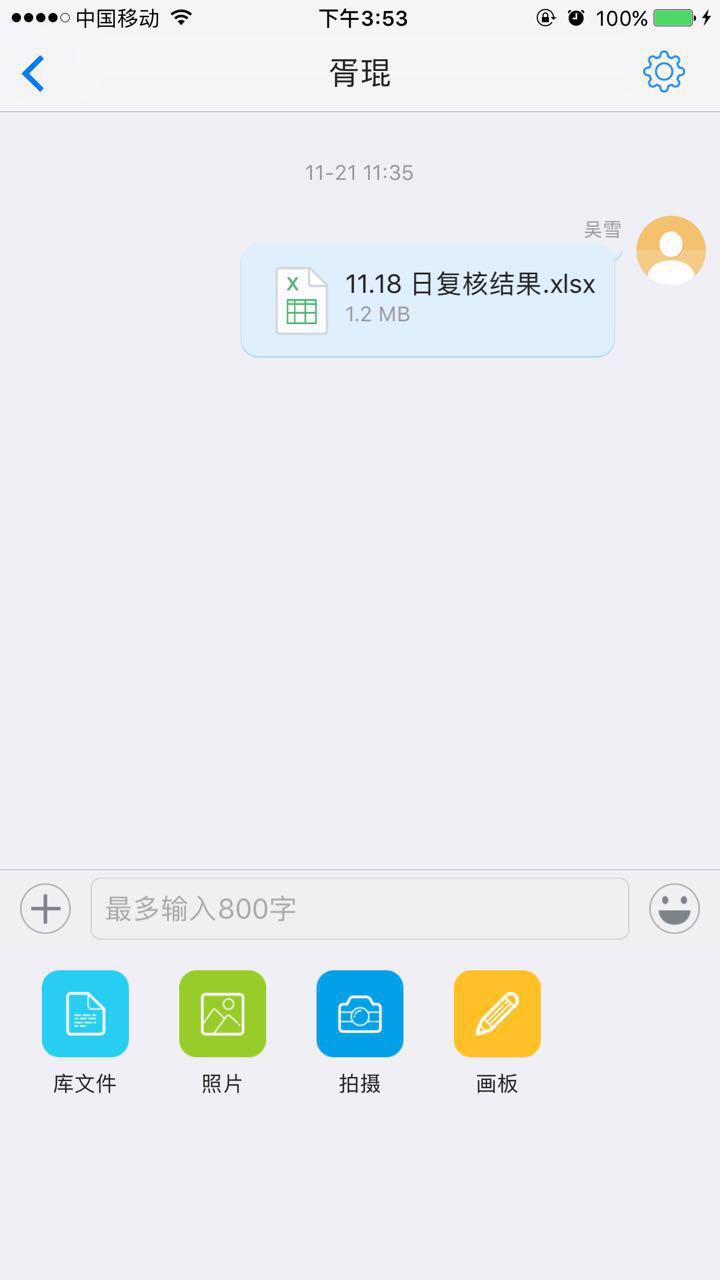Select the 库文件 library file icon
The image size is (720, 1280).
(x=84, y=1013)
